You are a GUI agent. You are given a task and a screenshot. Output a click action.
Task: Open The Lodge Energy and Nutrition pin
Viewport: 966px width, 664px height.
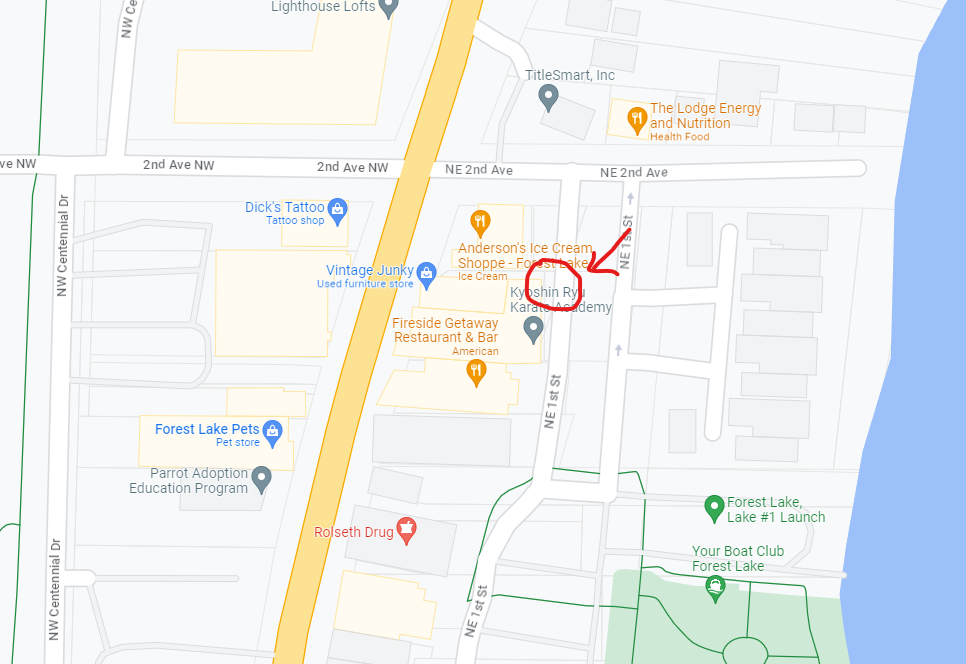click(637, 120)
